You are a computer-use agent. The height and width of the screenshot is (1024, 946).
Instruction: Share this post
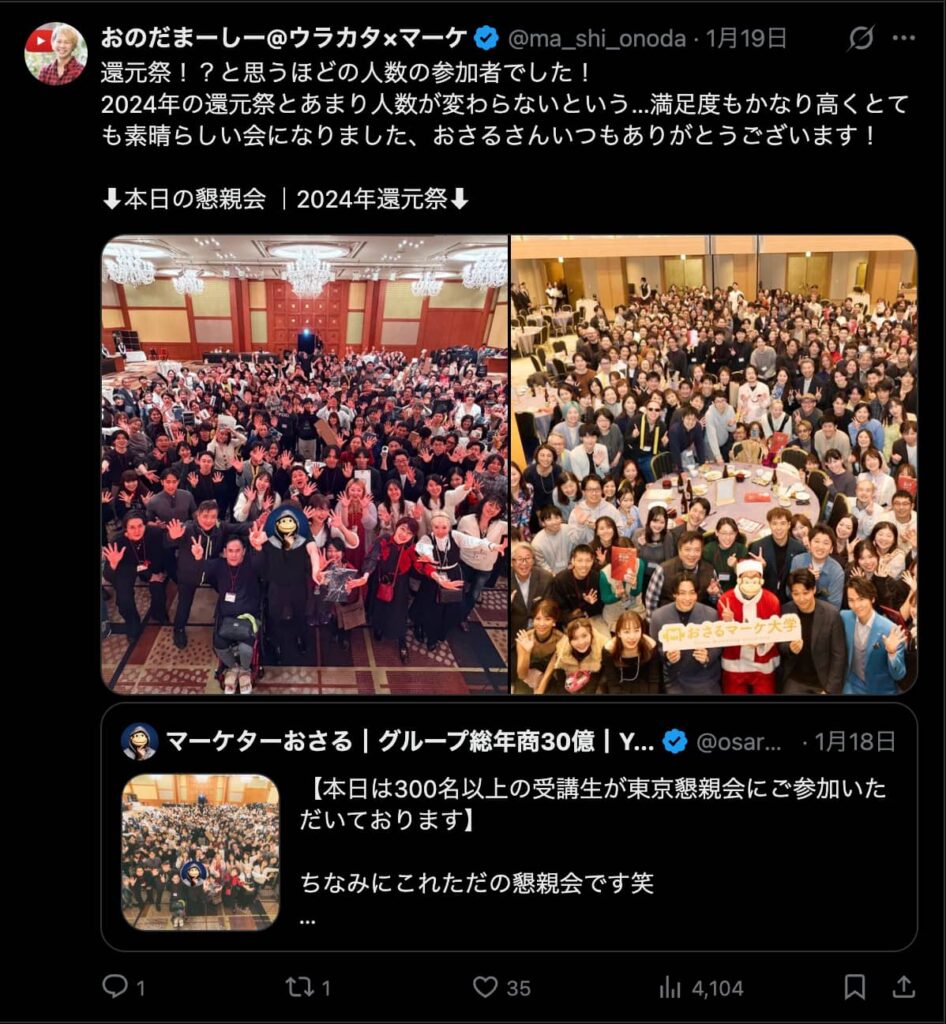pyautogui.click(x=903, y=987)
